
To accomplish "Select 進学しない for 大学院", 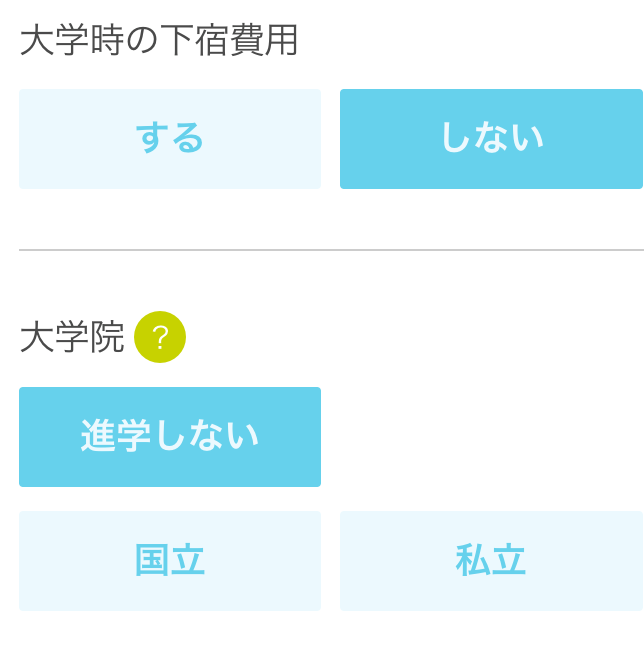I will [x=170, y=437].
